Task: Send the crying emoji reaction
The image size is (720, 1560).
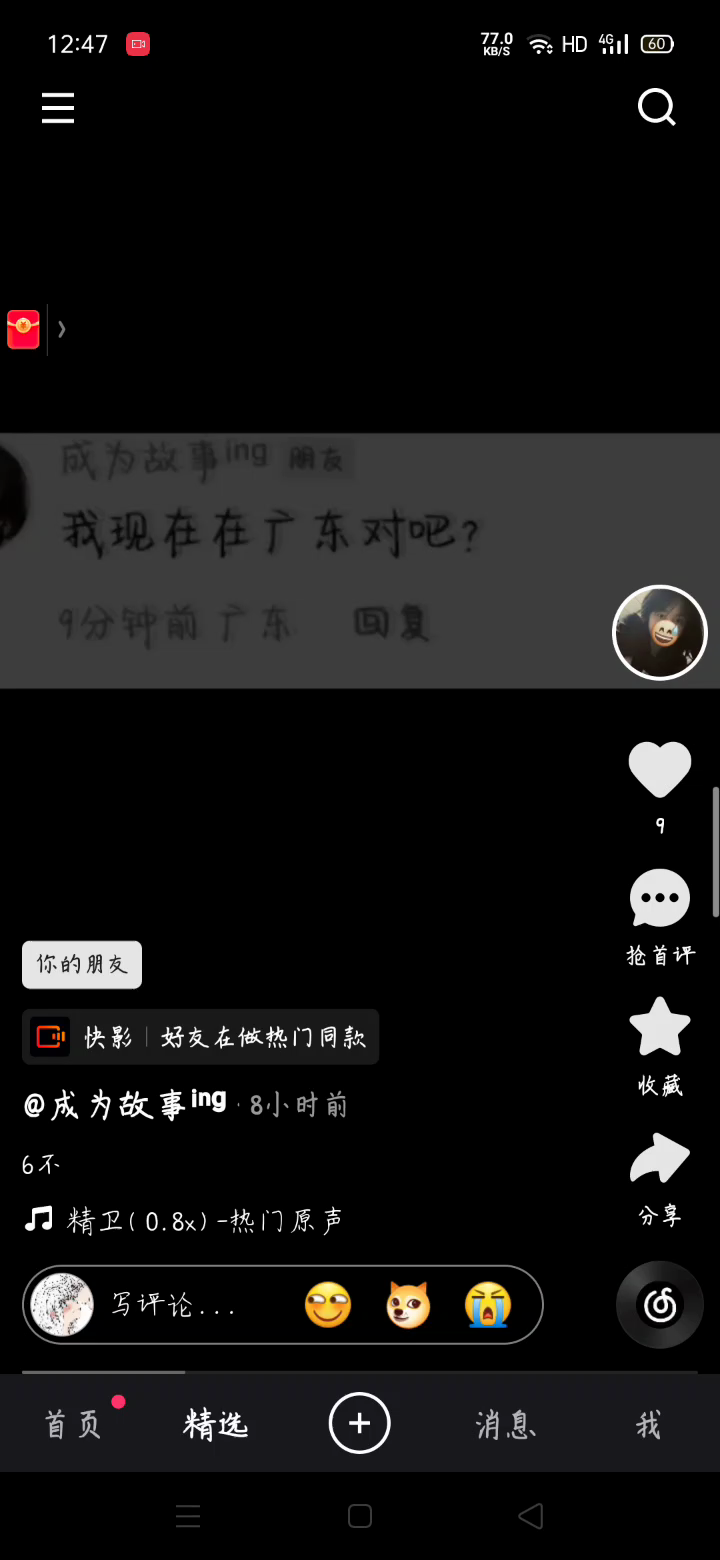Action: coord(488,1305)
